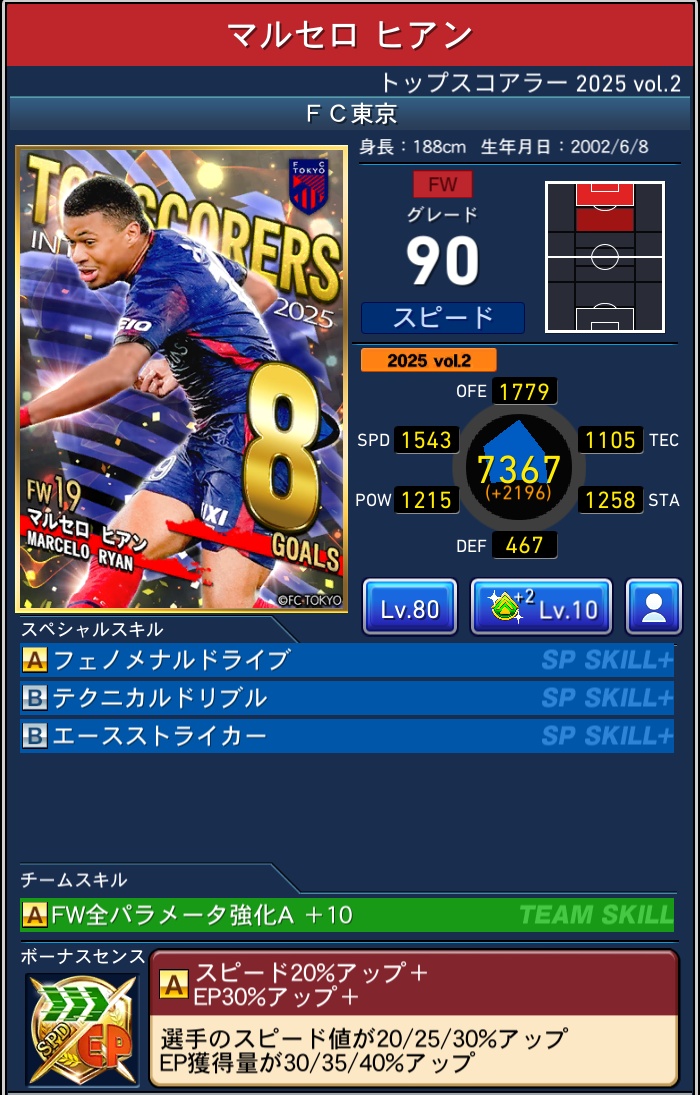This screenshot has height=1095, width=700.
Task: Open the テクニカルドリブル skill row
Action: [346, 698]
